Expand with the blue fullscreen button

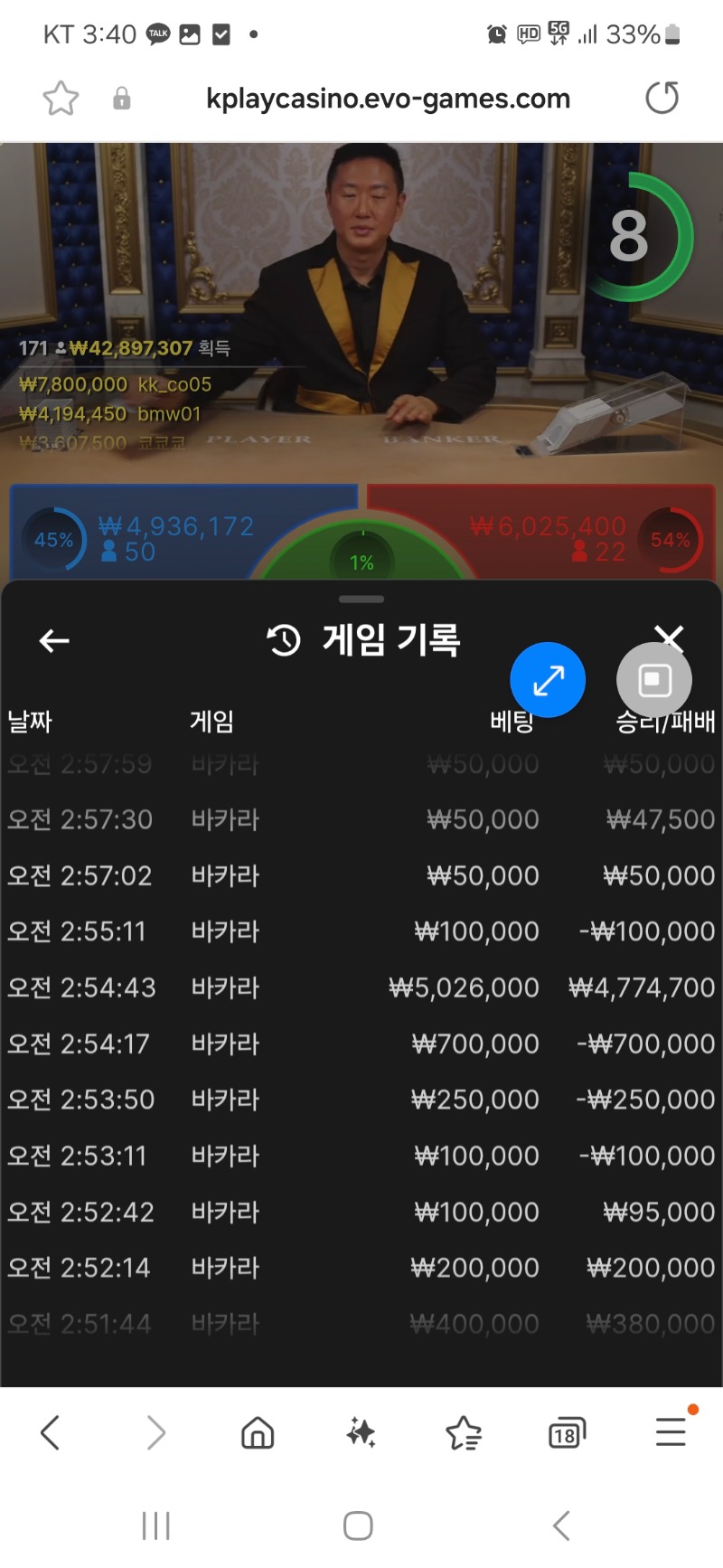(548, 680)
